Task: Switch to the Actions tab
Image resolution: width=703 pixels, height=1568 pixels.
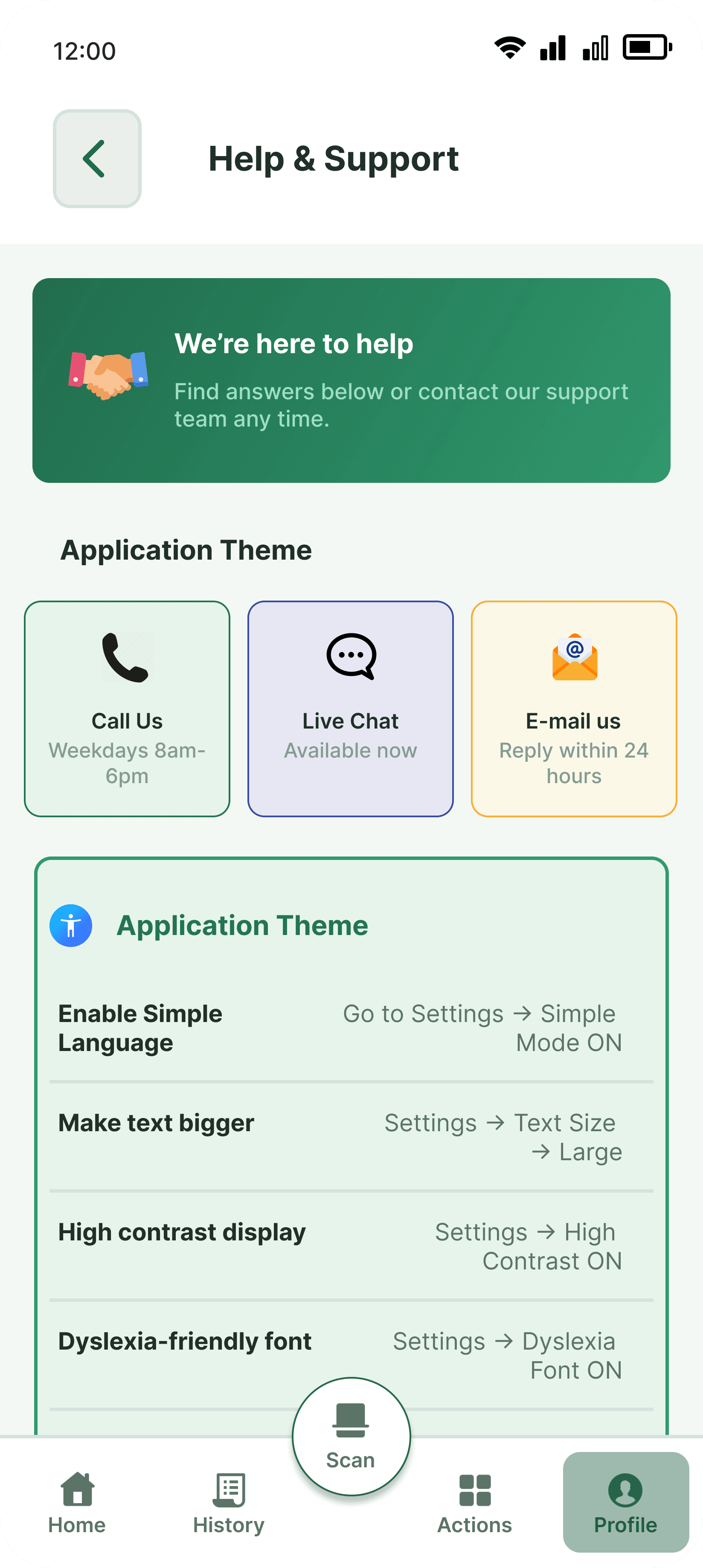Action: (x=475, y=1502)
